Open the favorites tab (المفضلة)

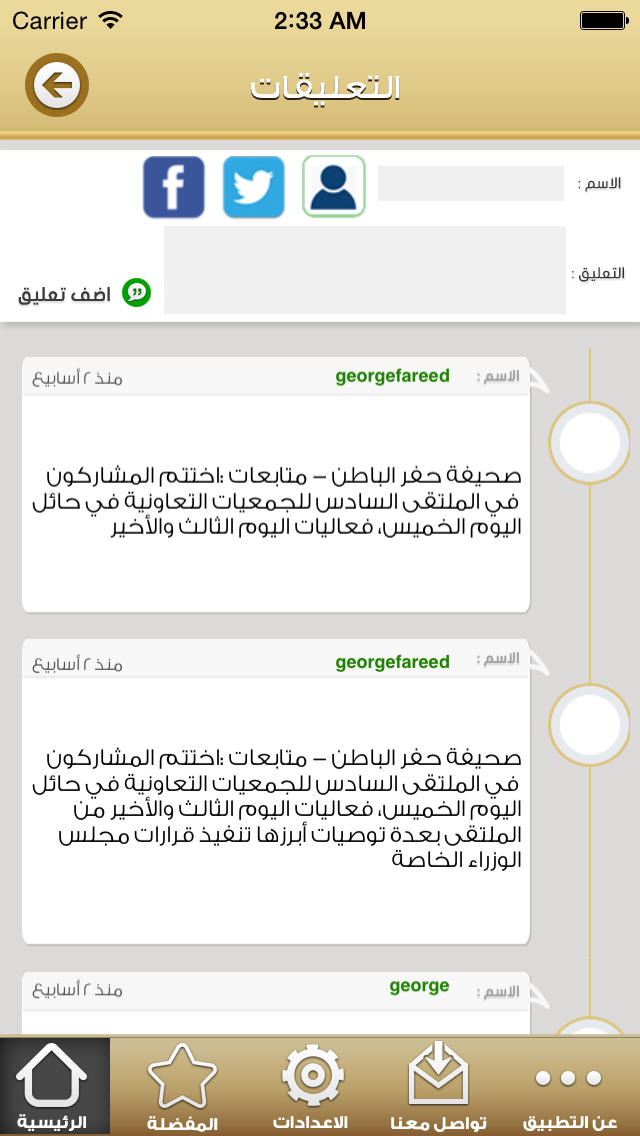183,1086
